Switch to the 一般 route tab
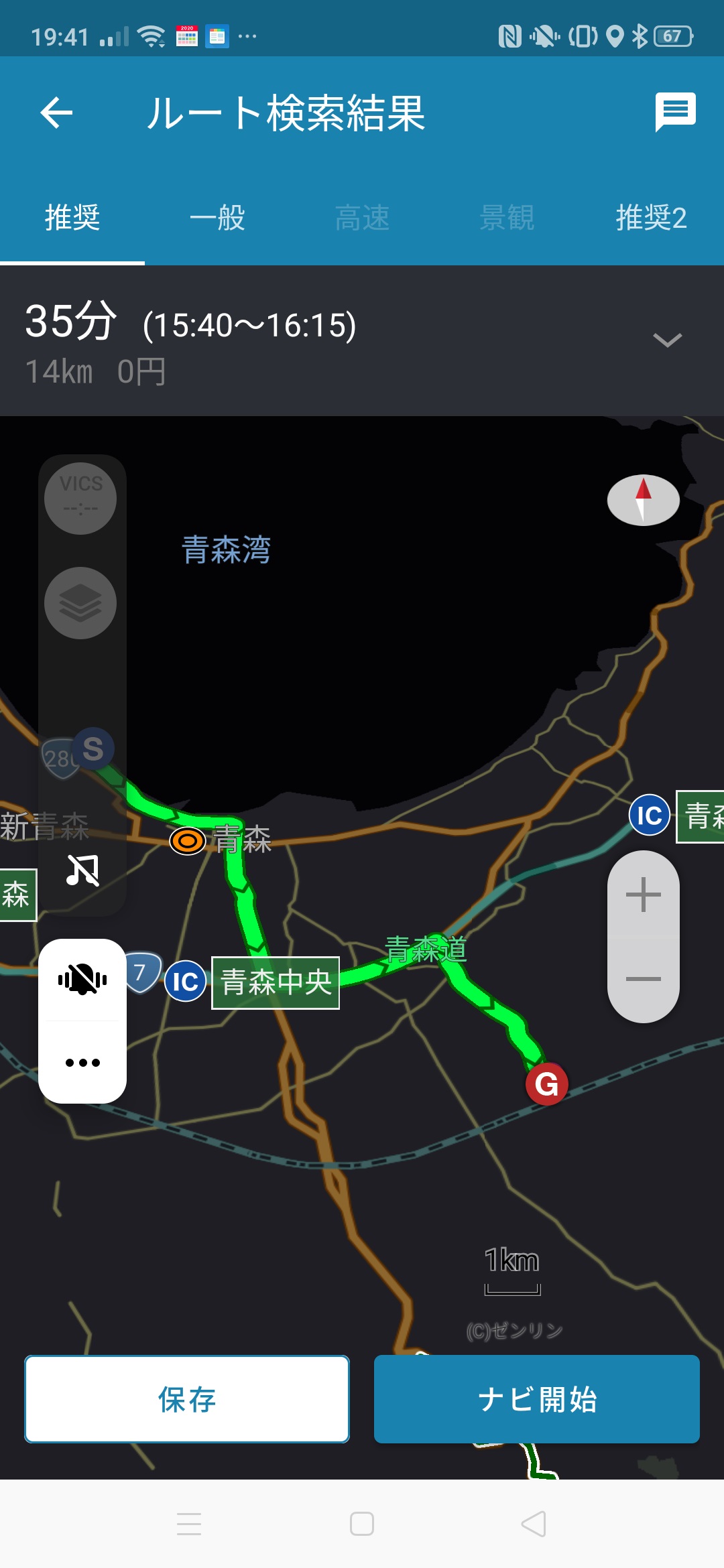724x1568 pixels. [x=217, y=218]
